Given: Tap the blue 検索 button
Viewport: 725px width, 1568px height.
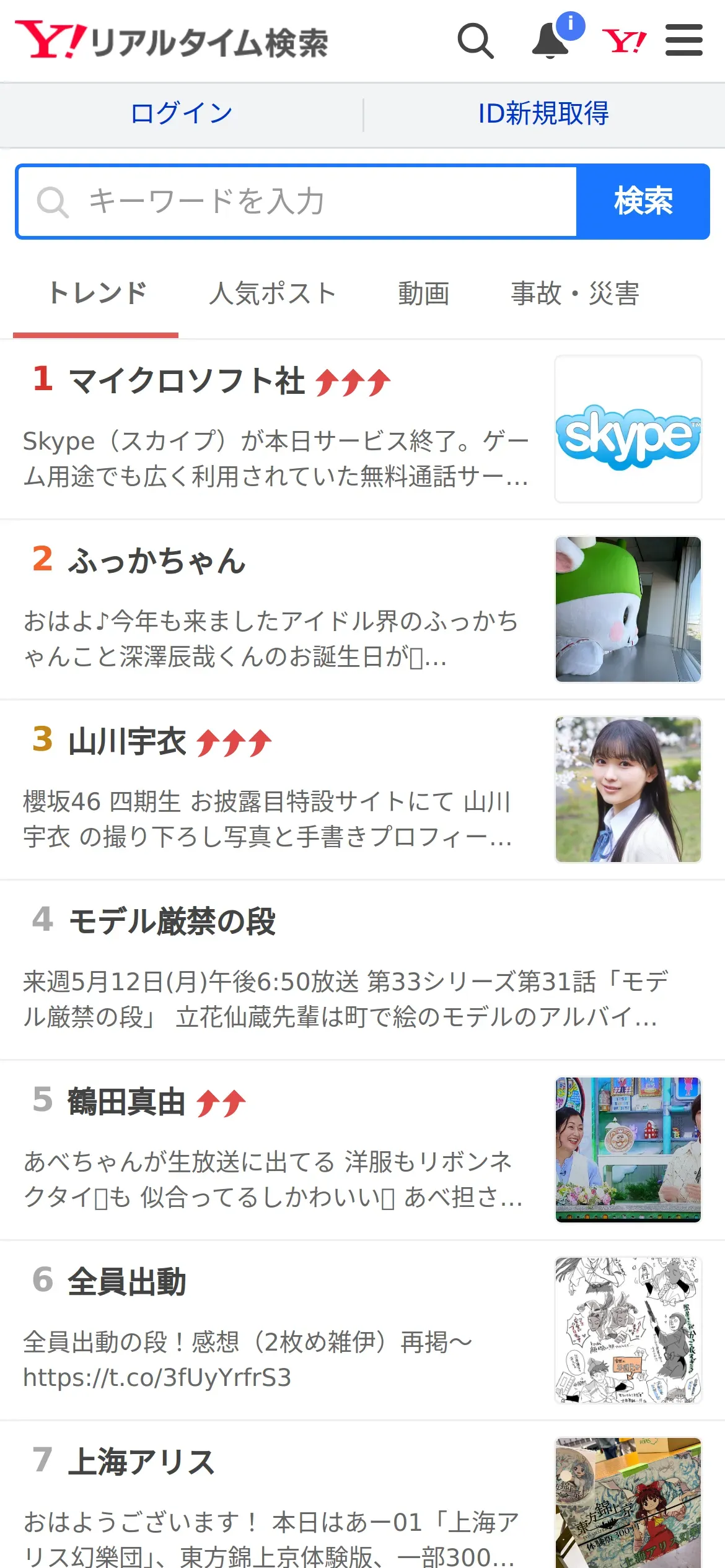Looking at the screenshot, I should 643,202.
